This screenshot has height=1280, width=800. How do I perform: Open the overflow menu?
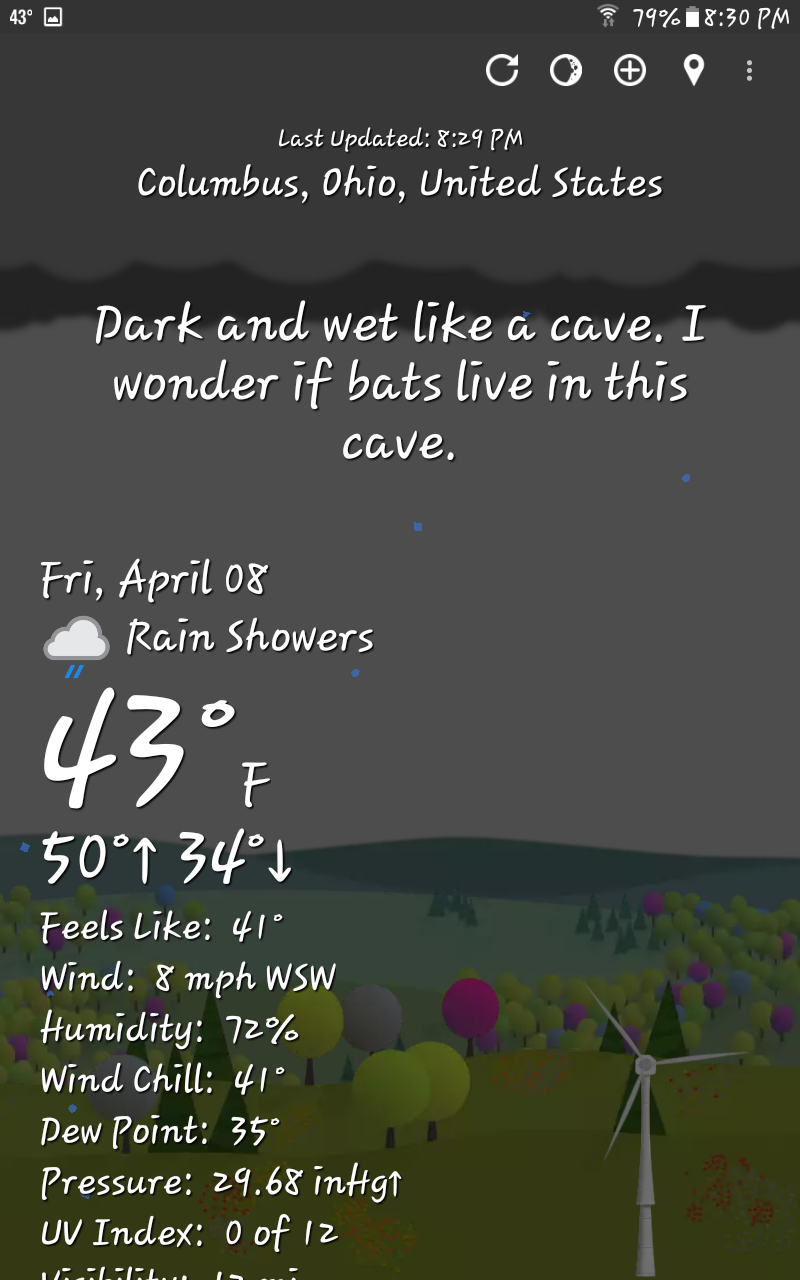pos(749,70)
